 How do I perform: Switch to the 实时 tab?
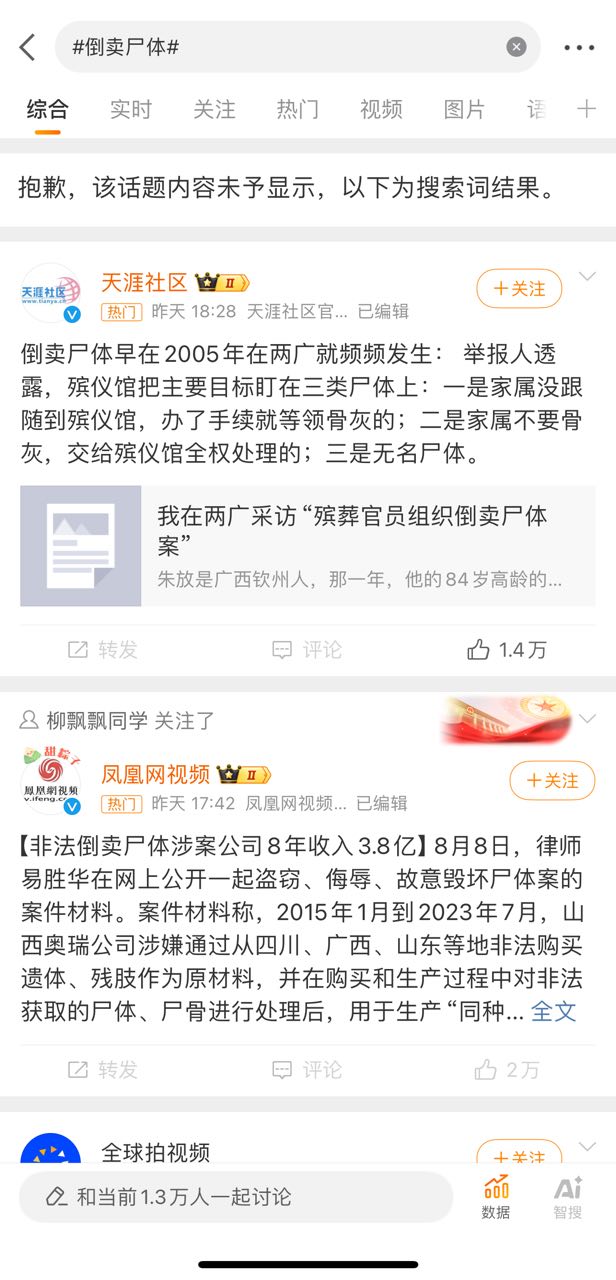pyautogui.click(x=131, y=109)
